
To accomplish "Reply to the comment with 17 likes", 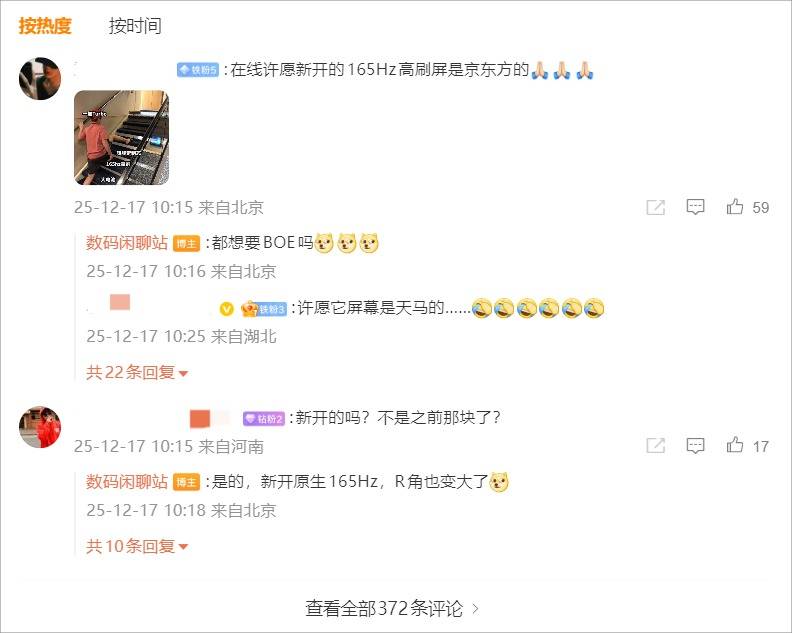I will [695, 446].
